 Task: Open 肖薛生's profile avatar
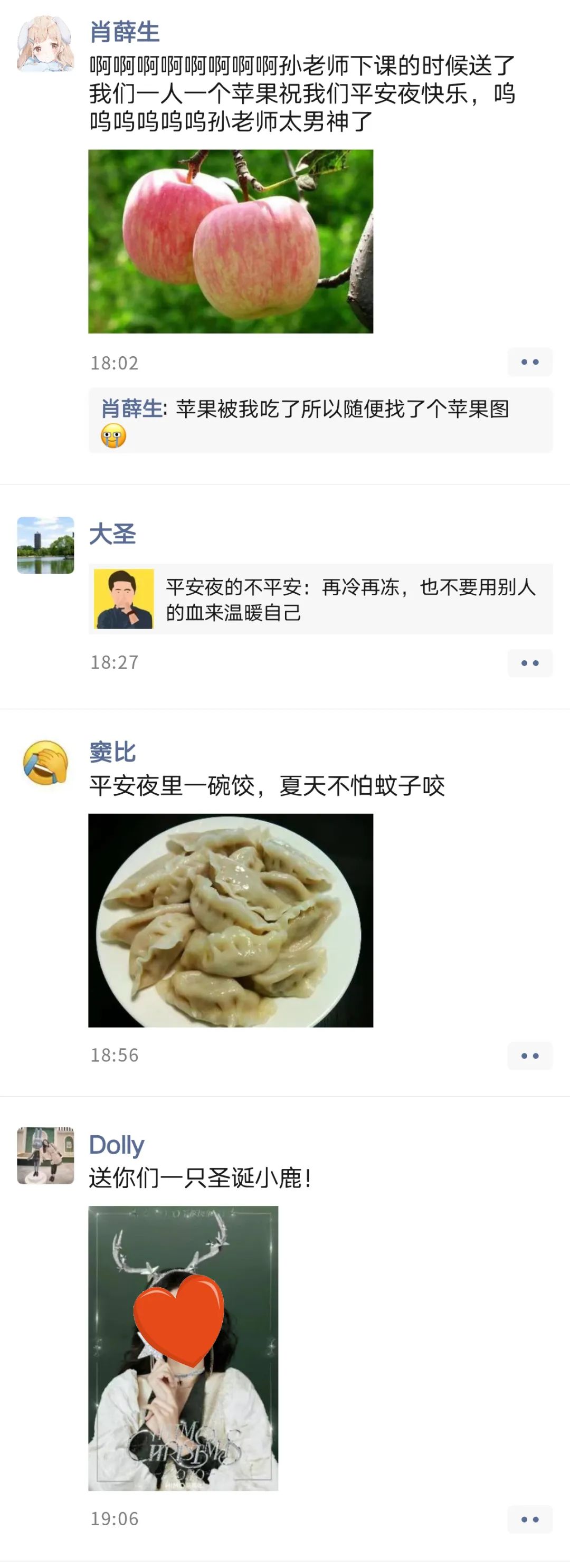[45, 44]
